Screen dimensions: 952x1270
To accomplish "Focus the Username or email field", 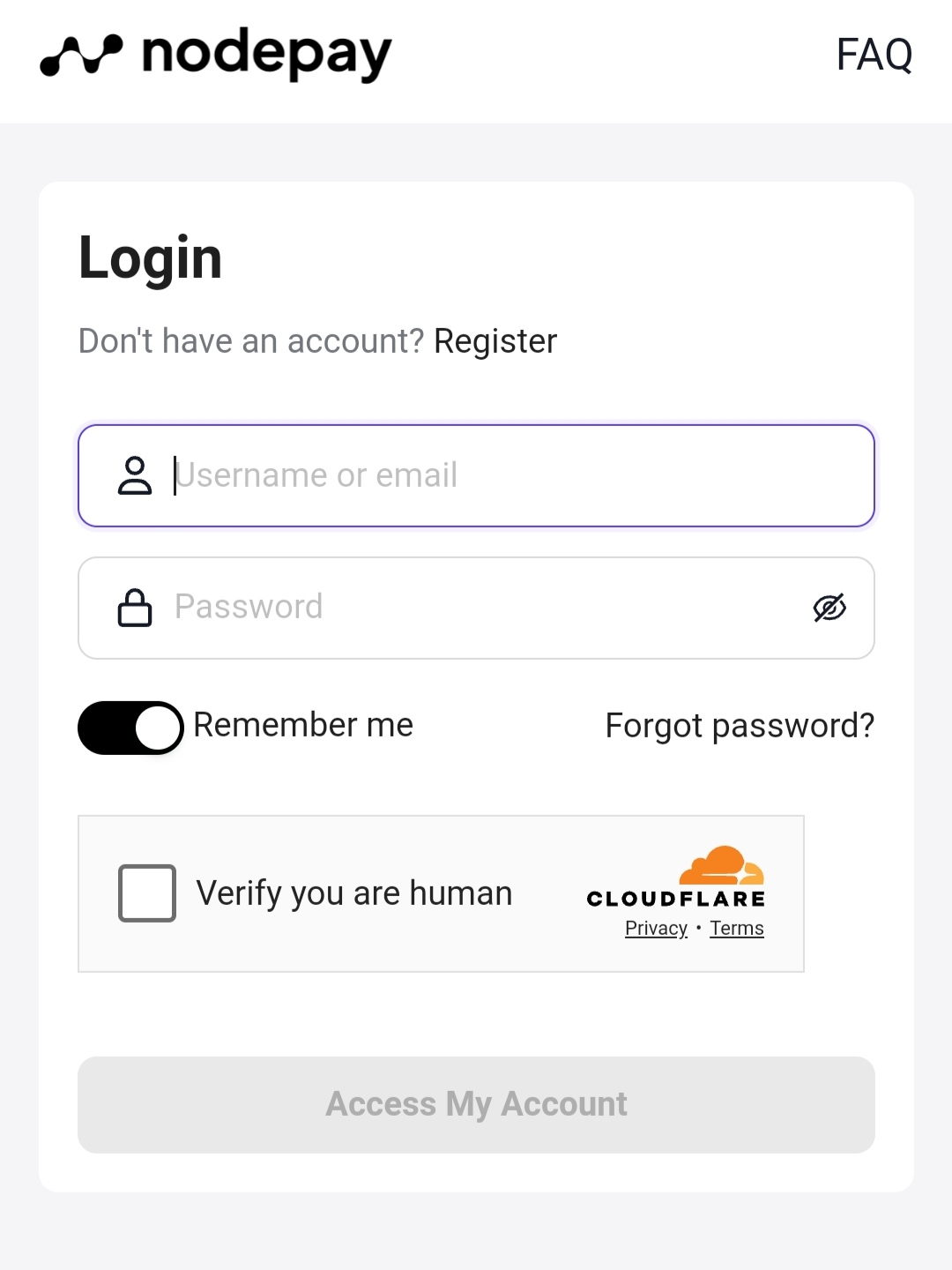I will coord(494,475).
